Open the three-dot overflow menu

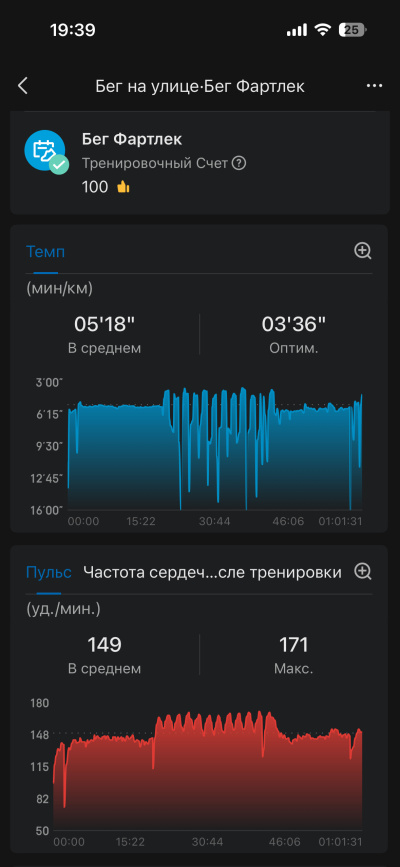point(375,86)
